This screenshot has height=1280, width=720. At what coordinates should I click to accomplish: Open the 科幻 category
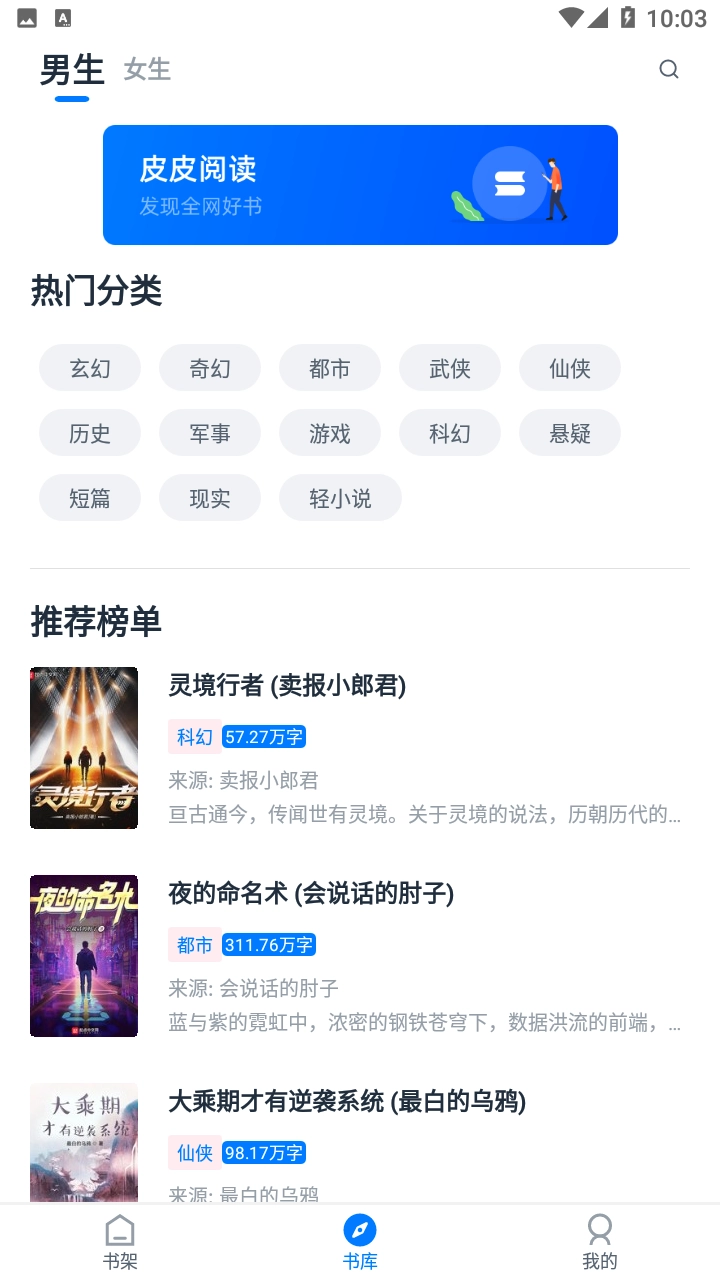(x=449, y=432)
